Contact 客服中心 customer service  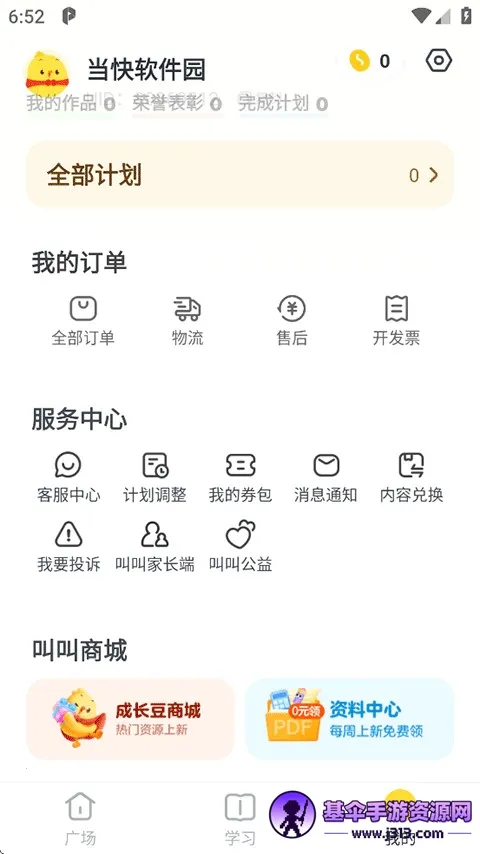tap(68, 478)
